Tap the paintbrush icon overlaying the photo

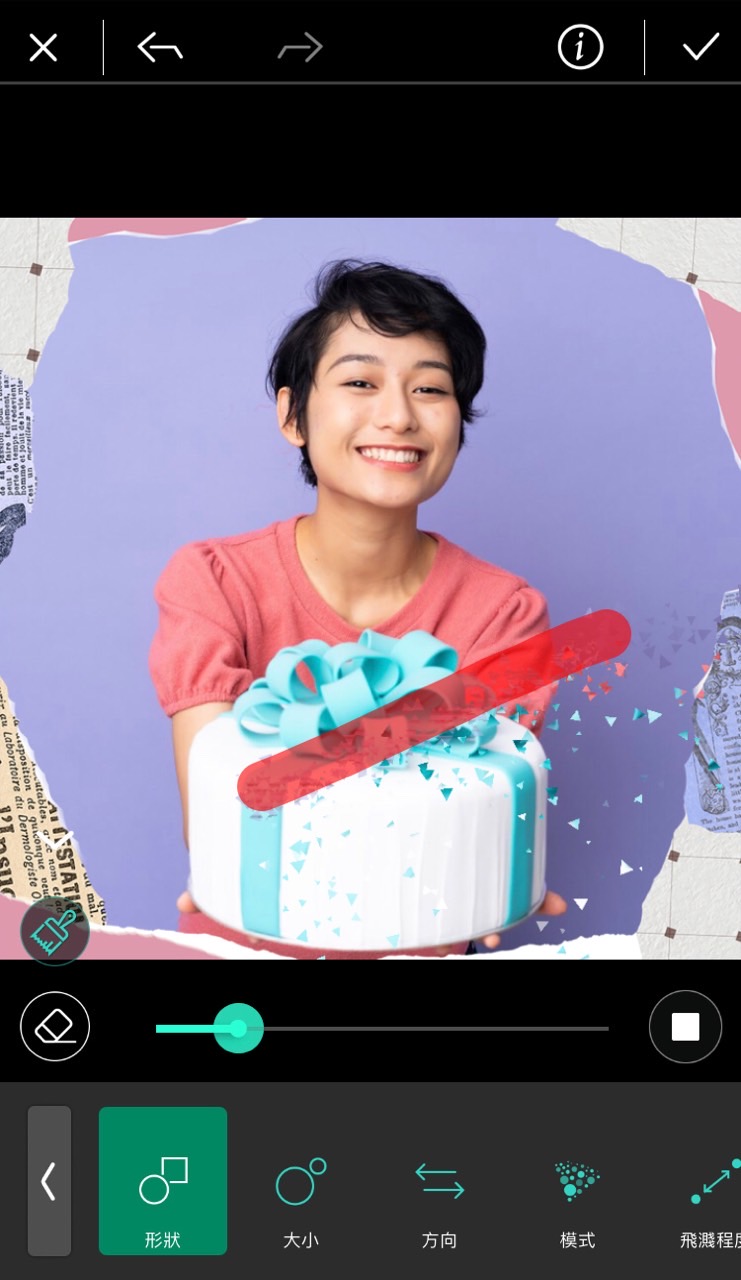[x=55, y=931]
